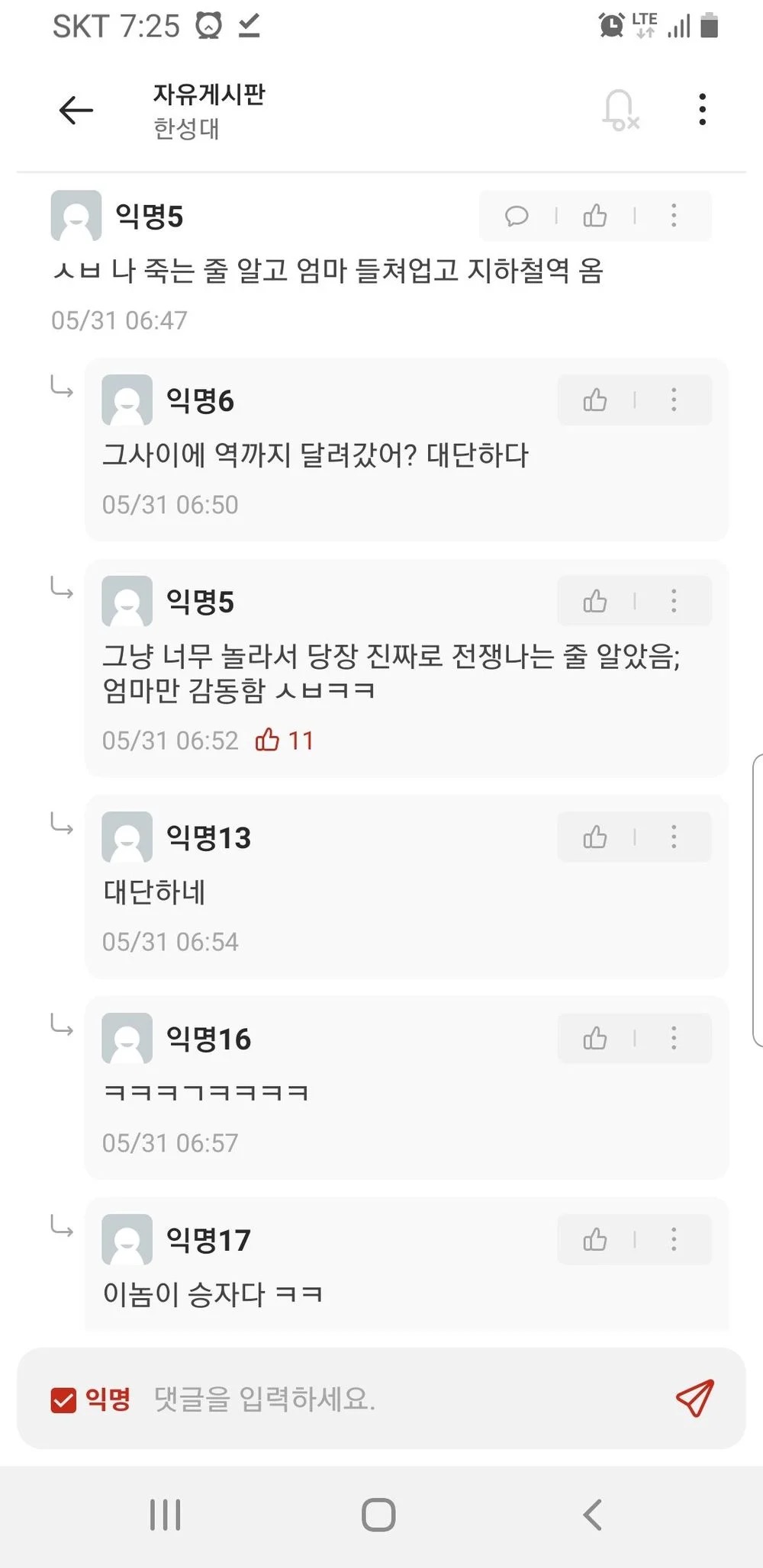Uncheck the 익명 anonymous checkbox
763x1568 pixels.
[x=64, y=1400]
